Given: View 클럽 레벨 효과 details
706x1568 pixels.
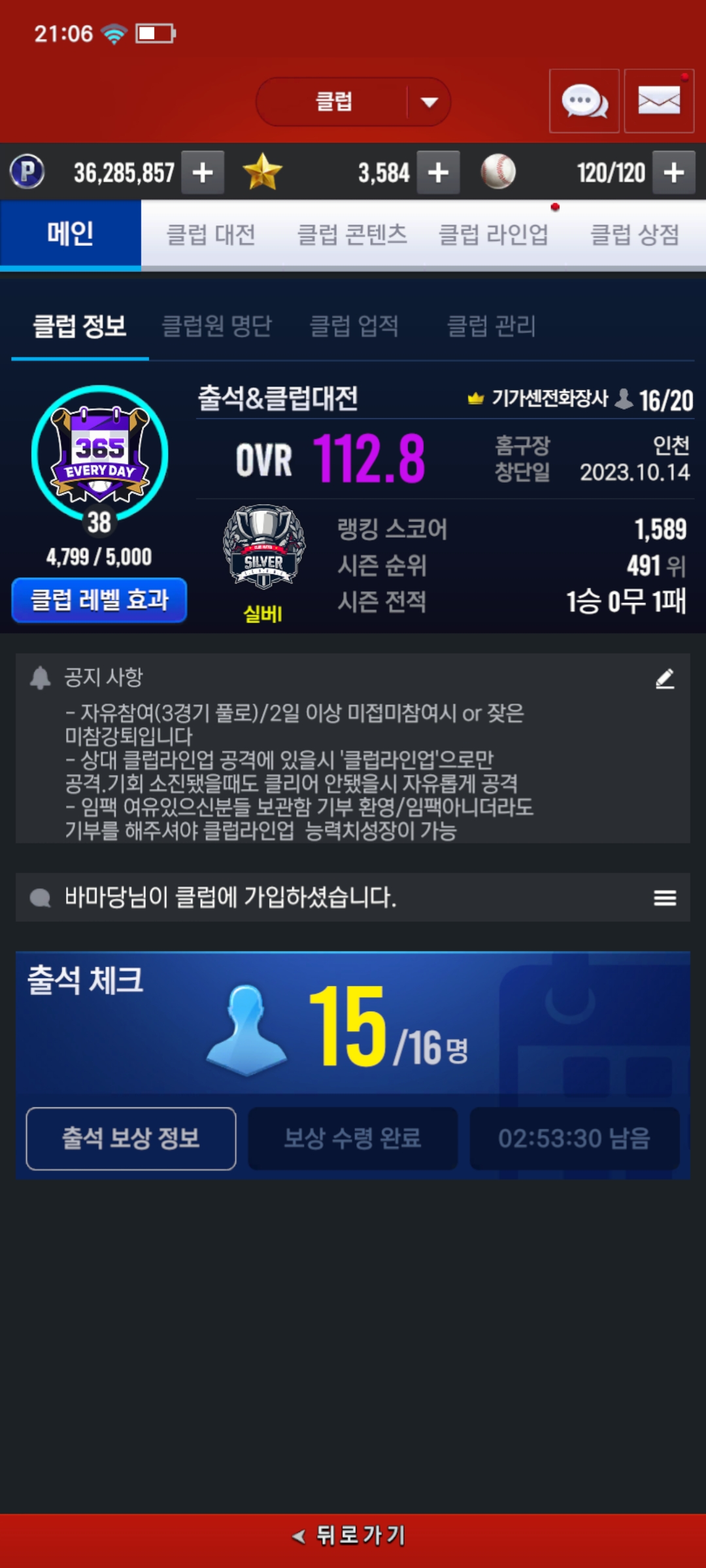Looking at the screenshot, I should click(x=99, y=600).
